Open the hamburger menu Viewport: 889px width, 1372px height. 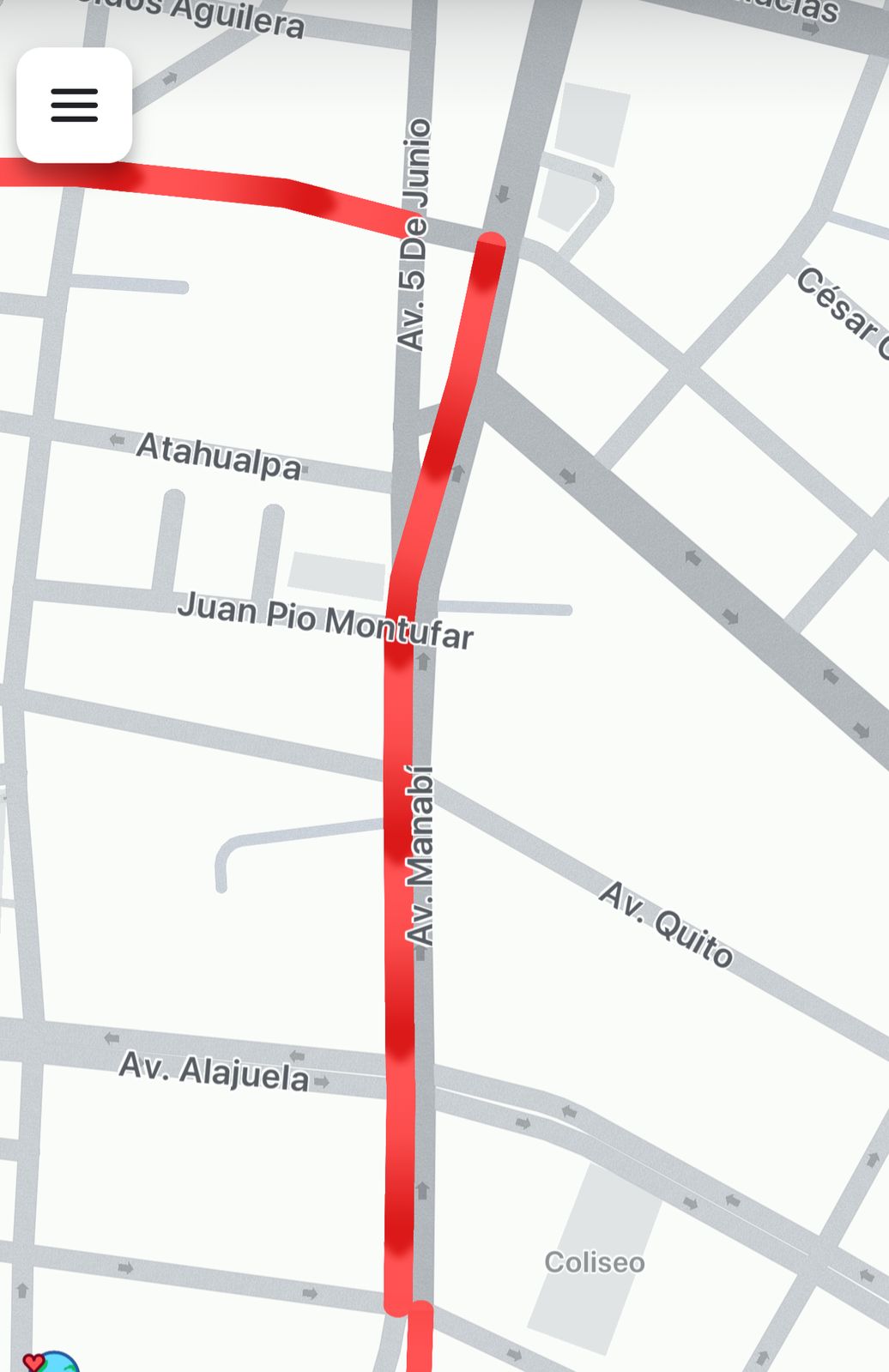[x=74, y=106]
